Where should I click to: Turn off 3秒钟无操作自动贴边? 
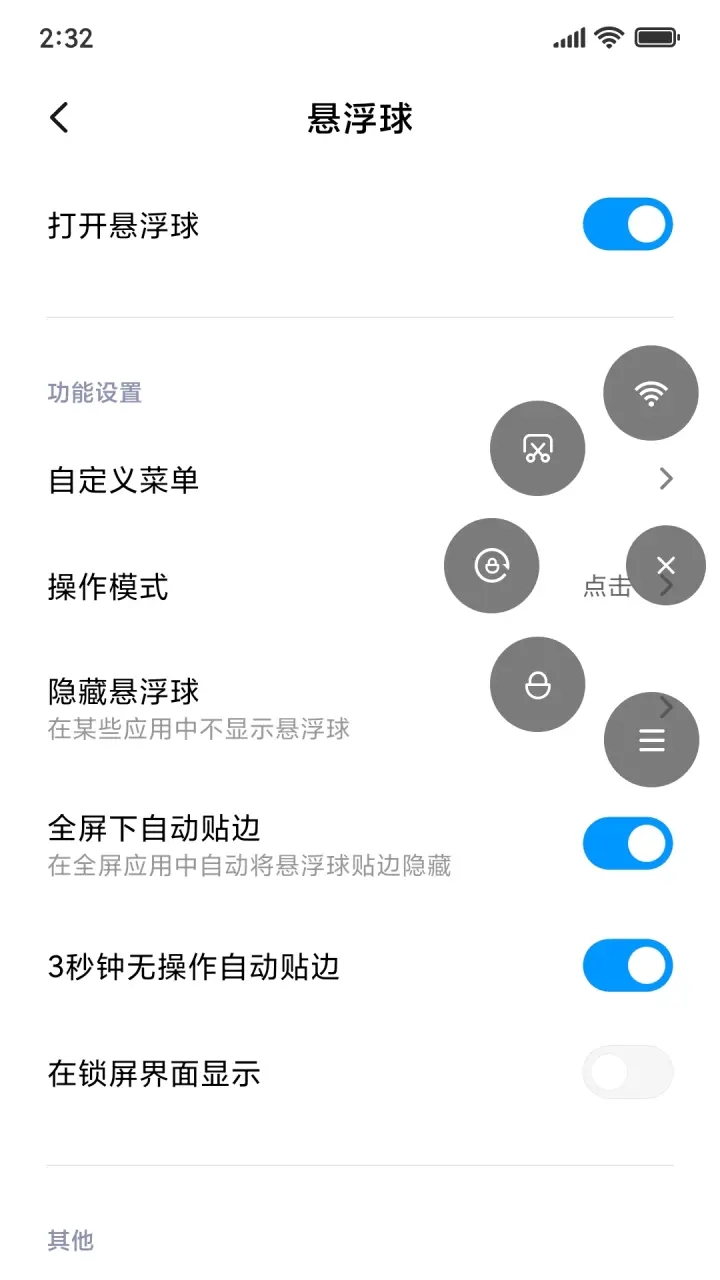627,966
